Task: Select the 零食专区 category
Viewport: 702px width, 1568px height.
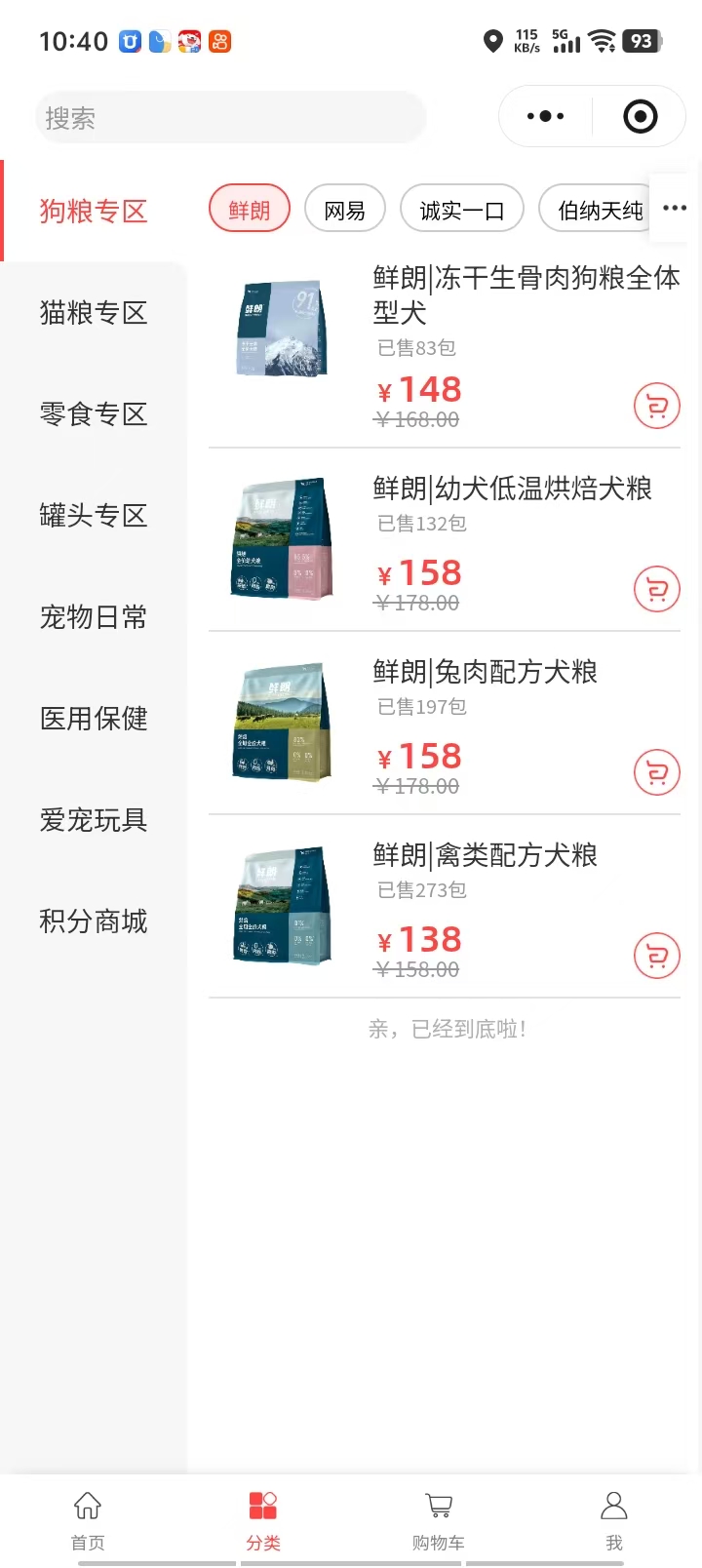Action: click(x=94, y=414)
